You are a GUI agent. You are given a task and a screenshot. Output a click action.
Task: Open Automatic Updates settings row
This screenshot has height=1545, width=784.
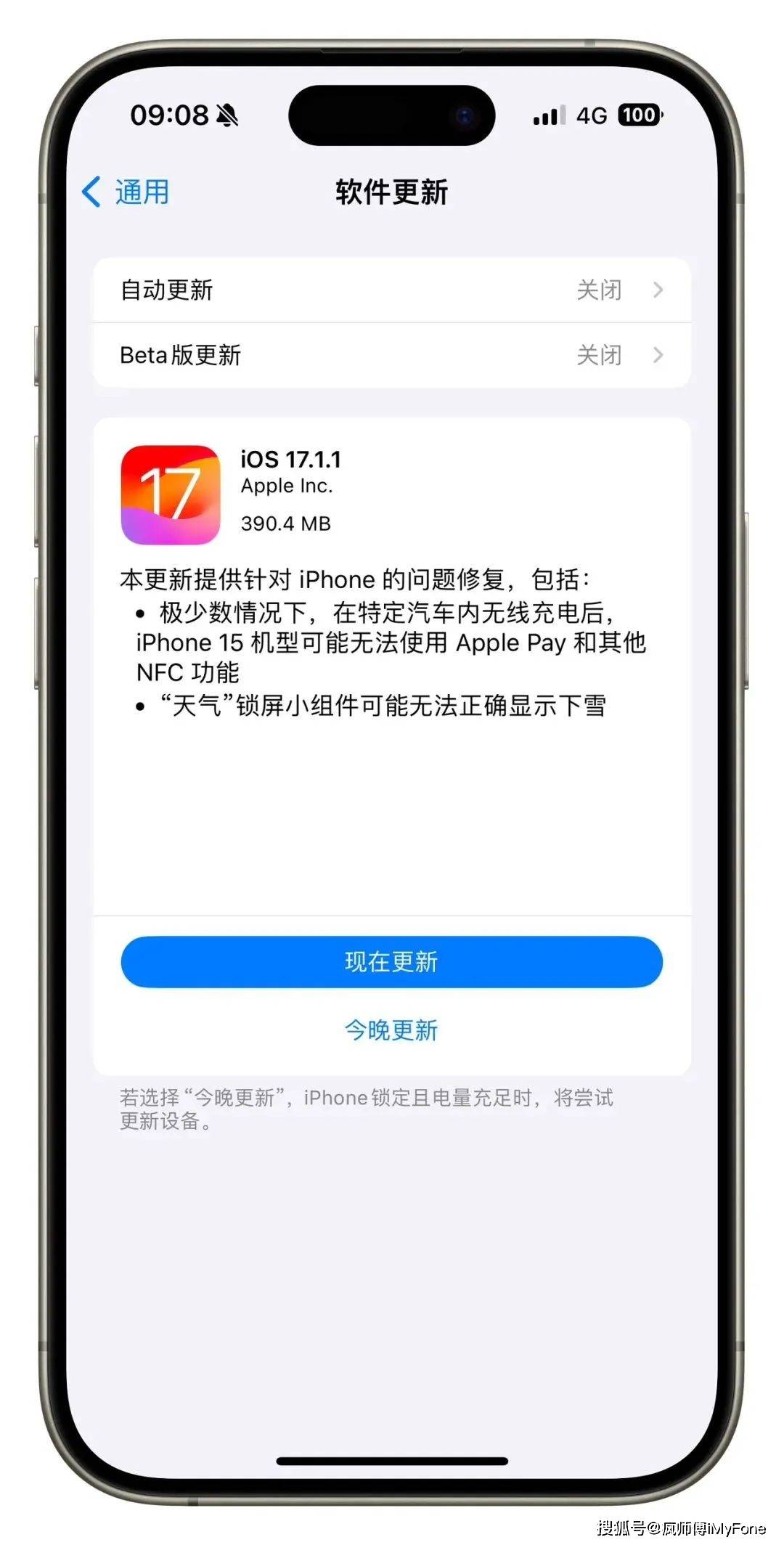391,290
